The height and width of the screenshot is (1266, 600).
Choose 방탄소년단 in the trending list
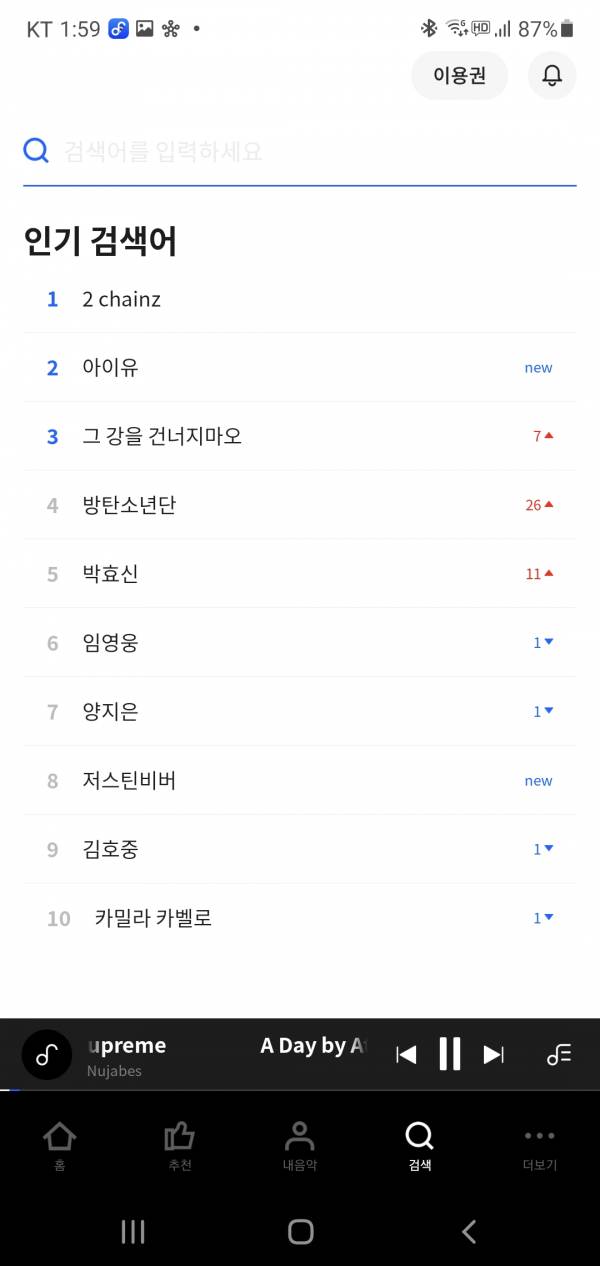coord(129,505)
